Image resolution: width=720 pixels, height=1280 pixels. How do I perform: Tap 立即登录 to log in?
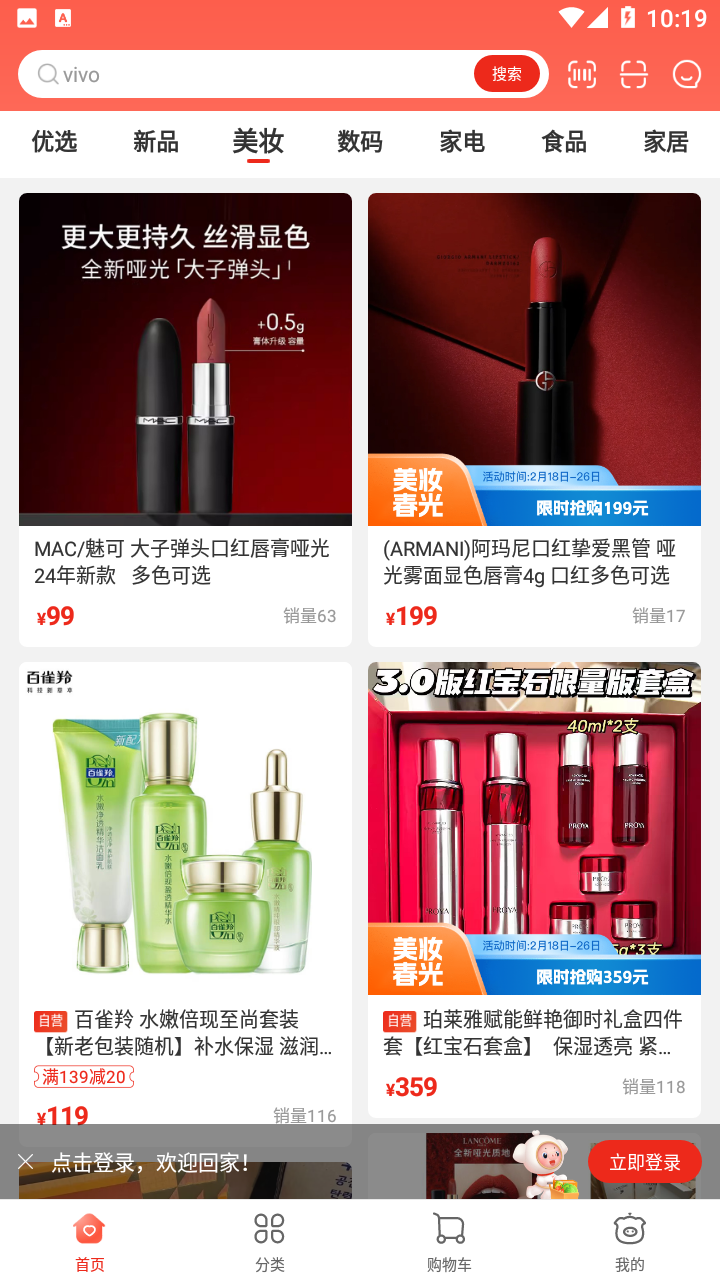click(645, 1162)
